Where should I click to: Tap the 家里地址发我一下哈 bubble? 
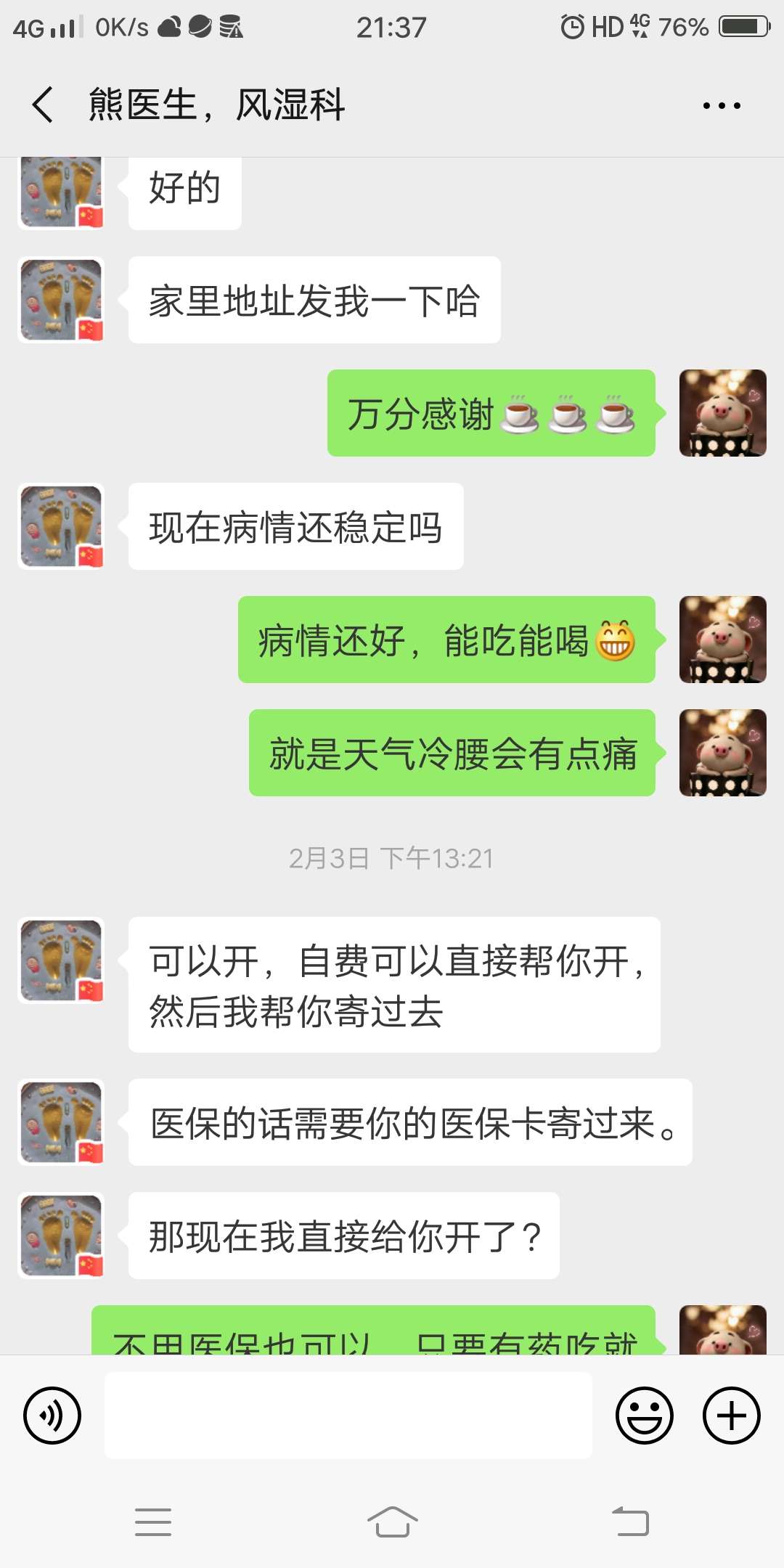pos(314,300)
